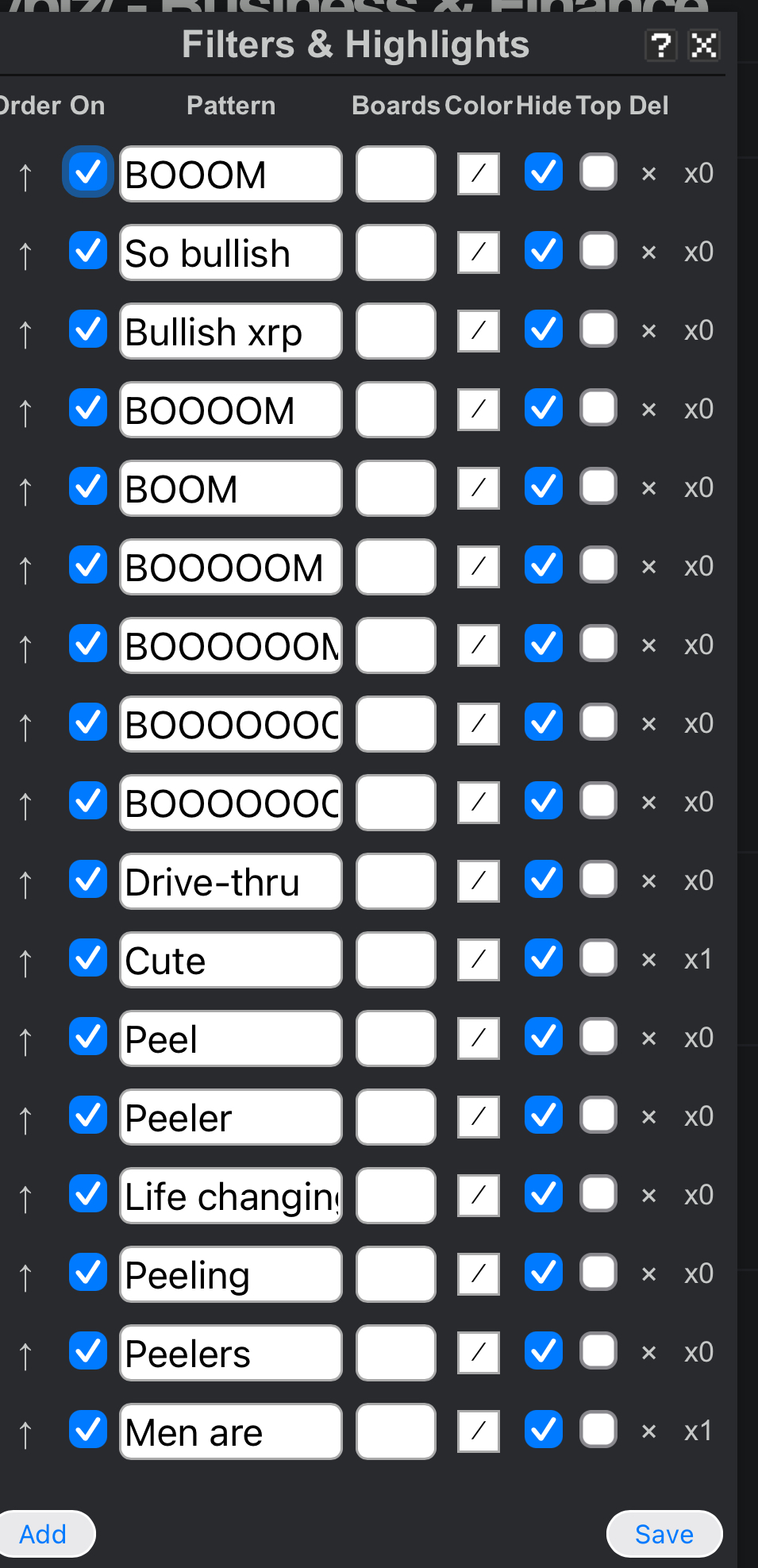Edit the Boards field for Peelers
The image size is (758, 1568).
(395, 1353)
